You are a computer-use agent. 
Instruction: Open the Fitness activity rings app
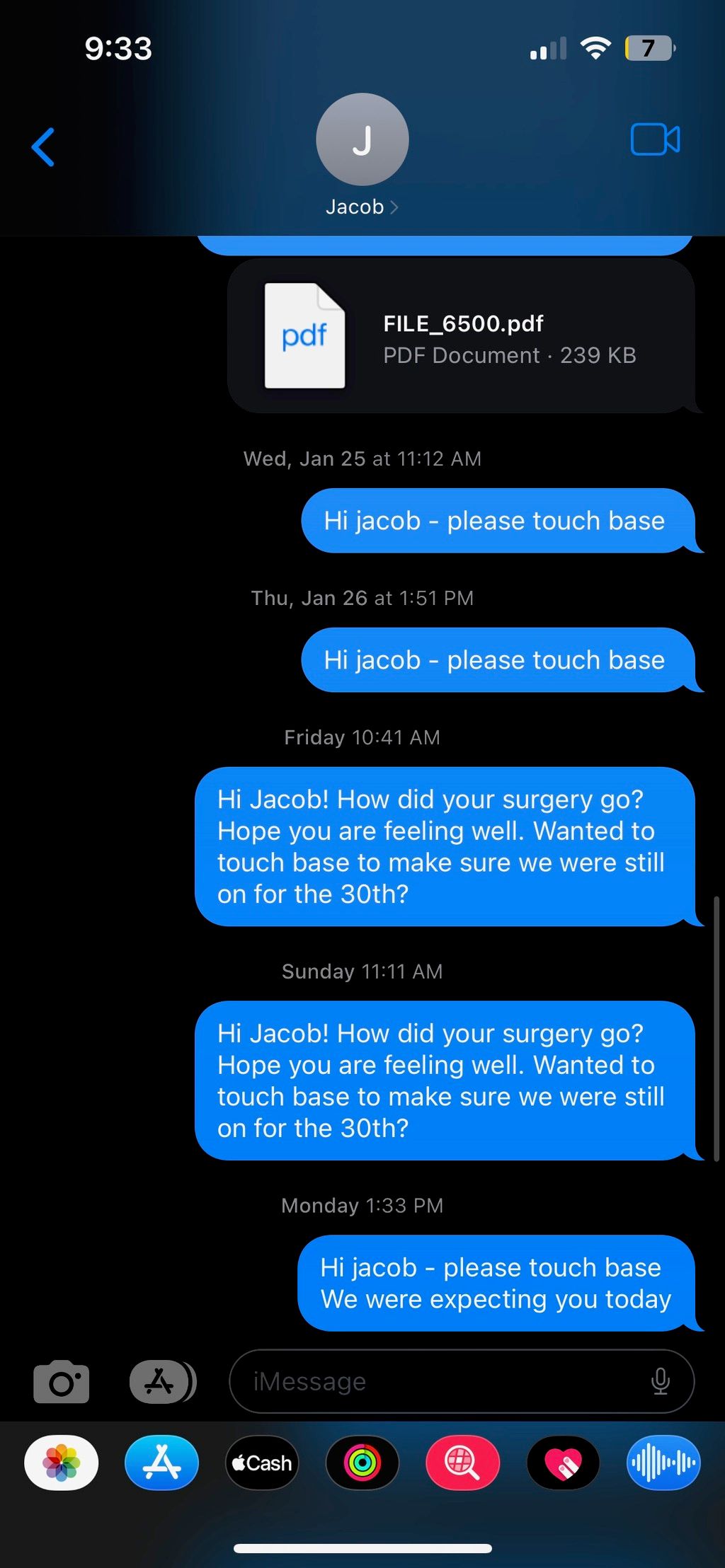pyautogui.click(x=362, y=1463)
